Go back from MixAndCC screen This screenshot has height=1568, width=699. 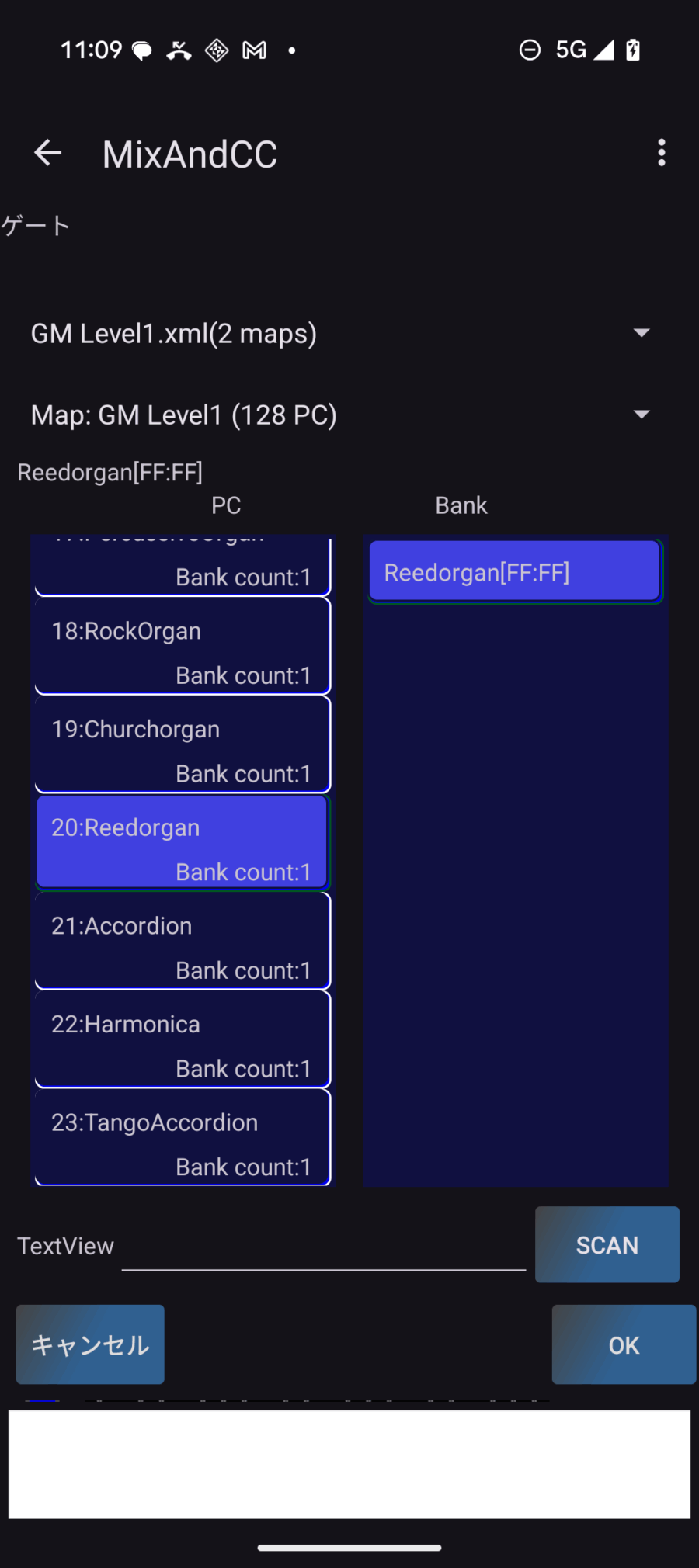48,153
